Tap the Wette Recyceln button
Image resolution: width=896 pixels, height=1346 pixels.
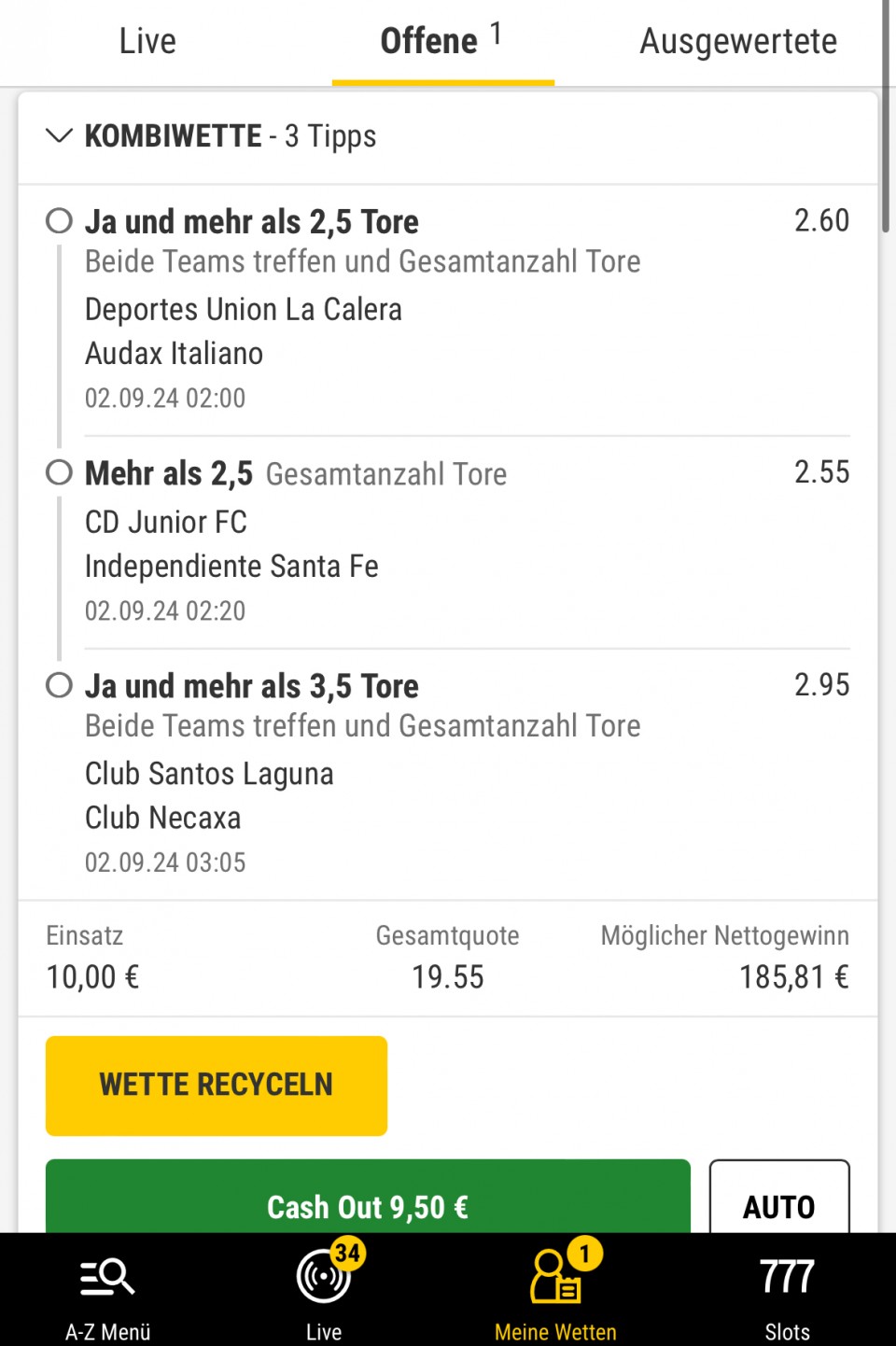click(x=217, y=1085)
